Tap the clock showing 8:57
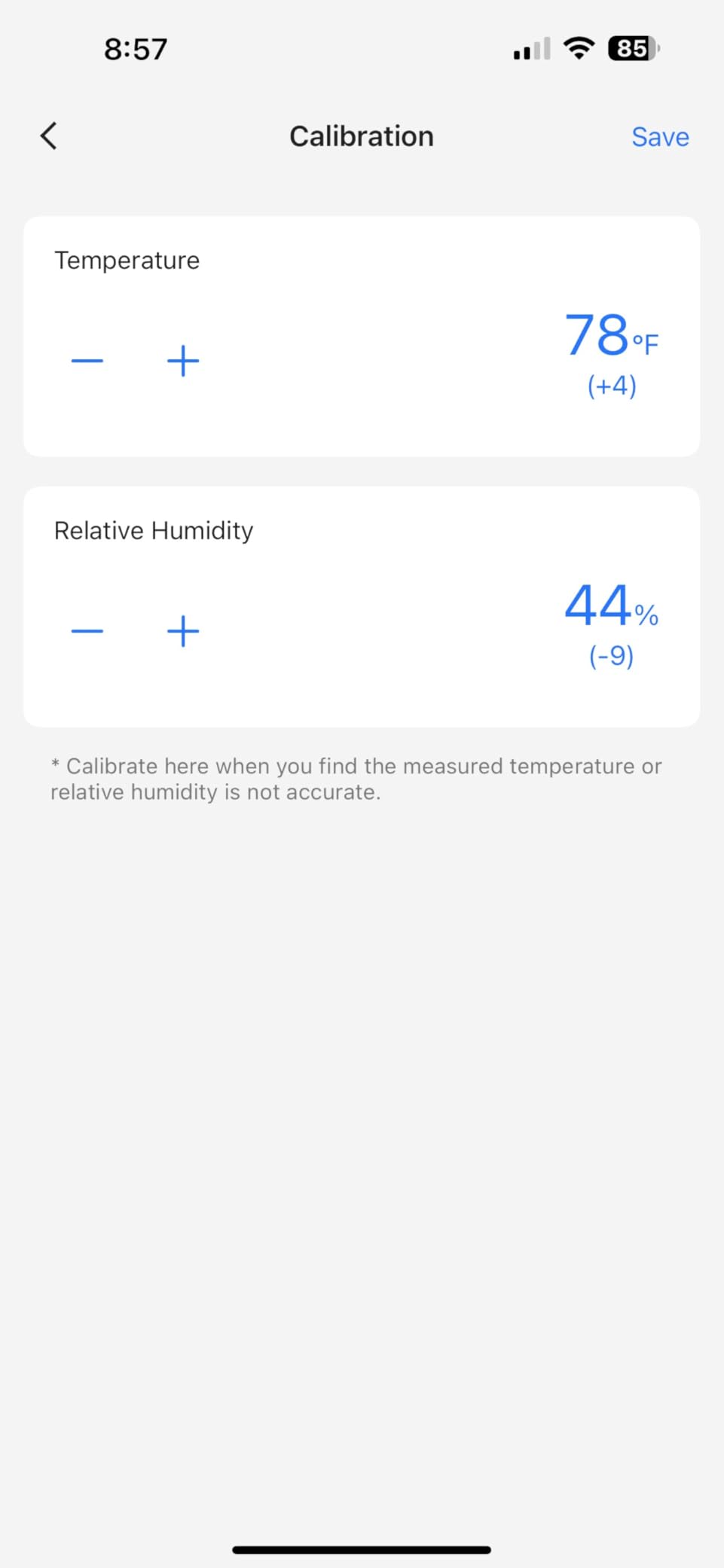 pyautogui.click(x=136, y=48)
